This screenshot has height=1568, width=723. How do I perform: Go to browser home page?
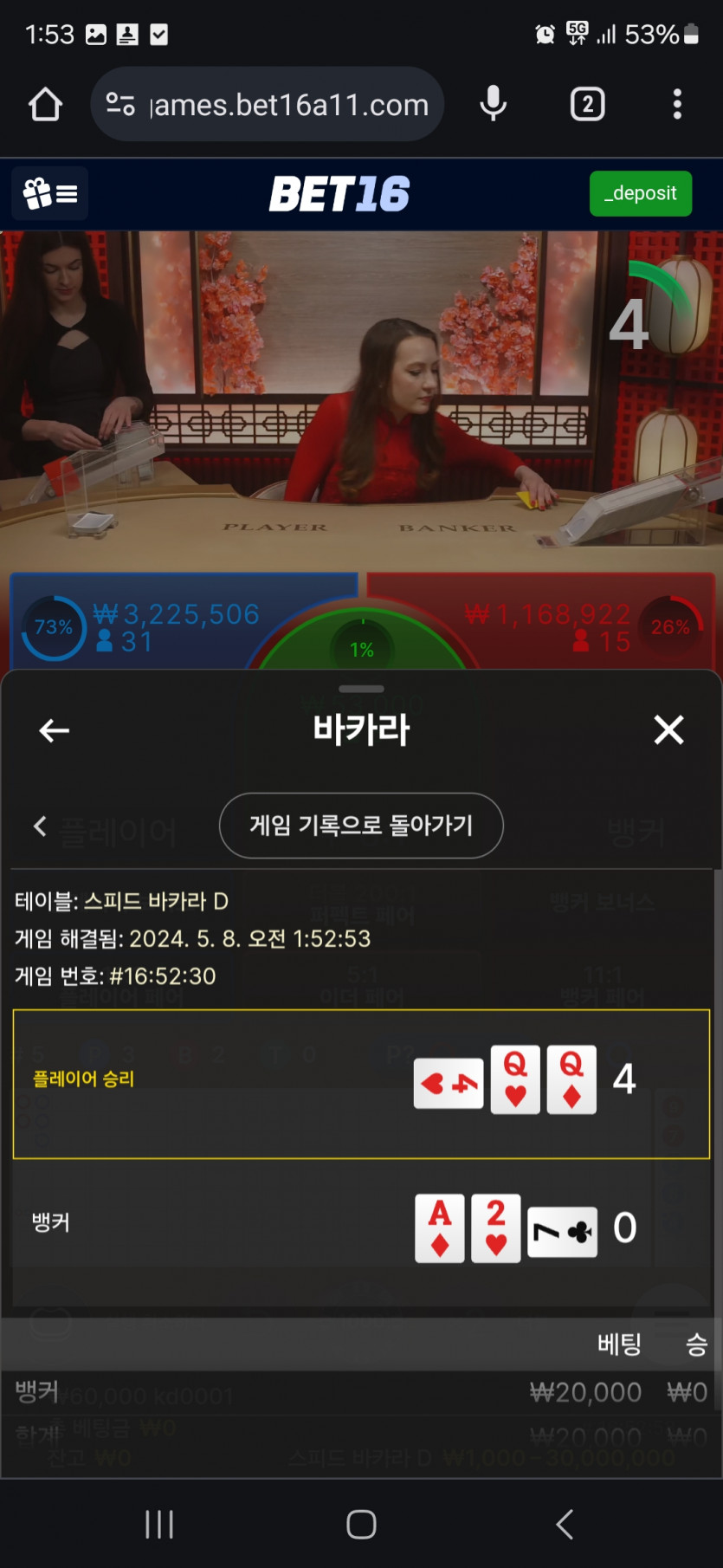[45, 105]
